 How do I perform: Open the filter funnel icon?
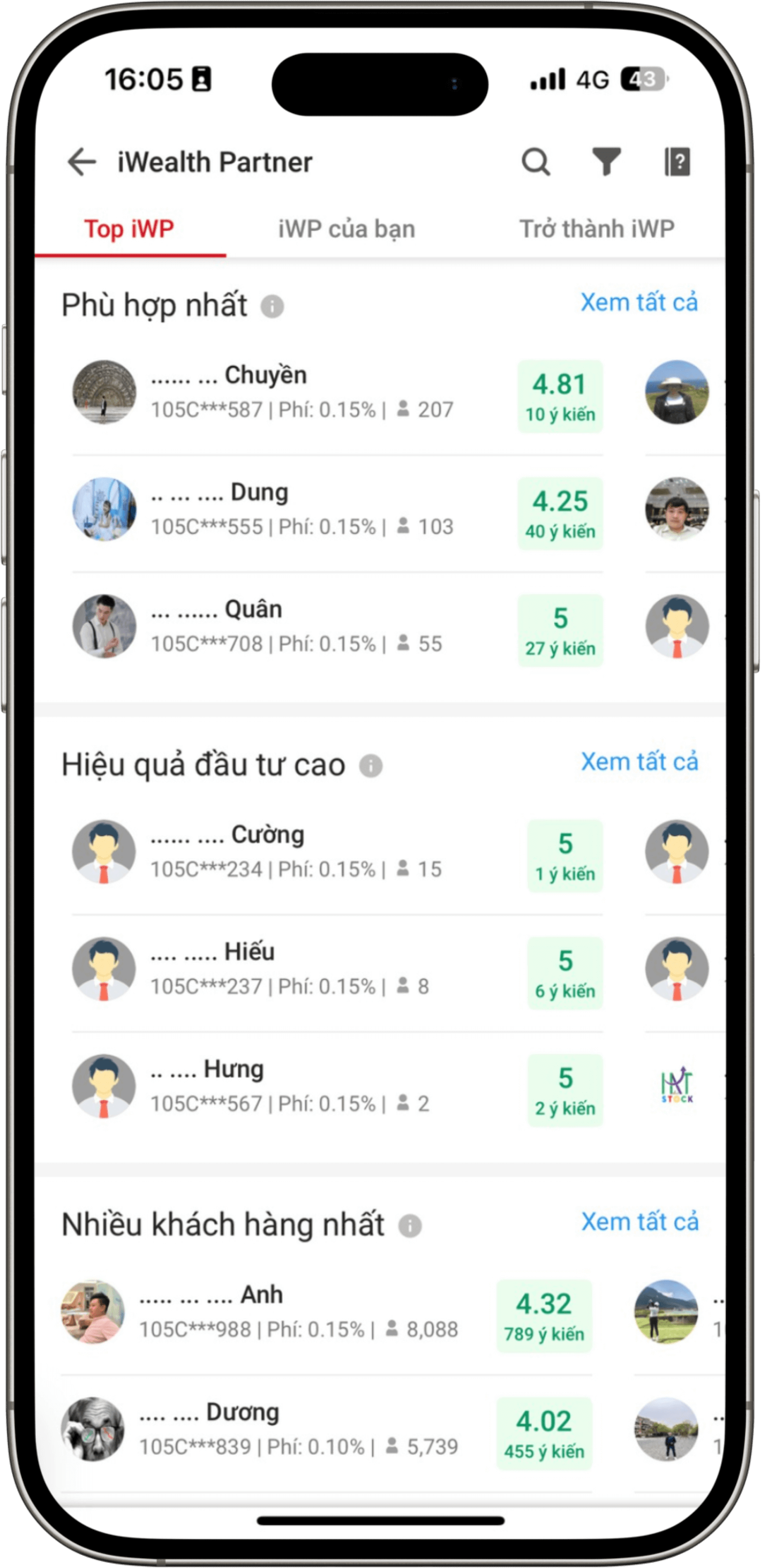click(606, 162)
